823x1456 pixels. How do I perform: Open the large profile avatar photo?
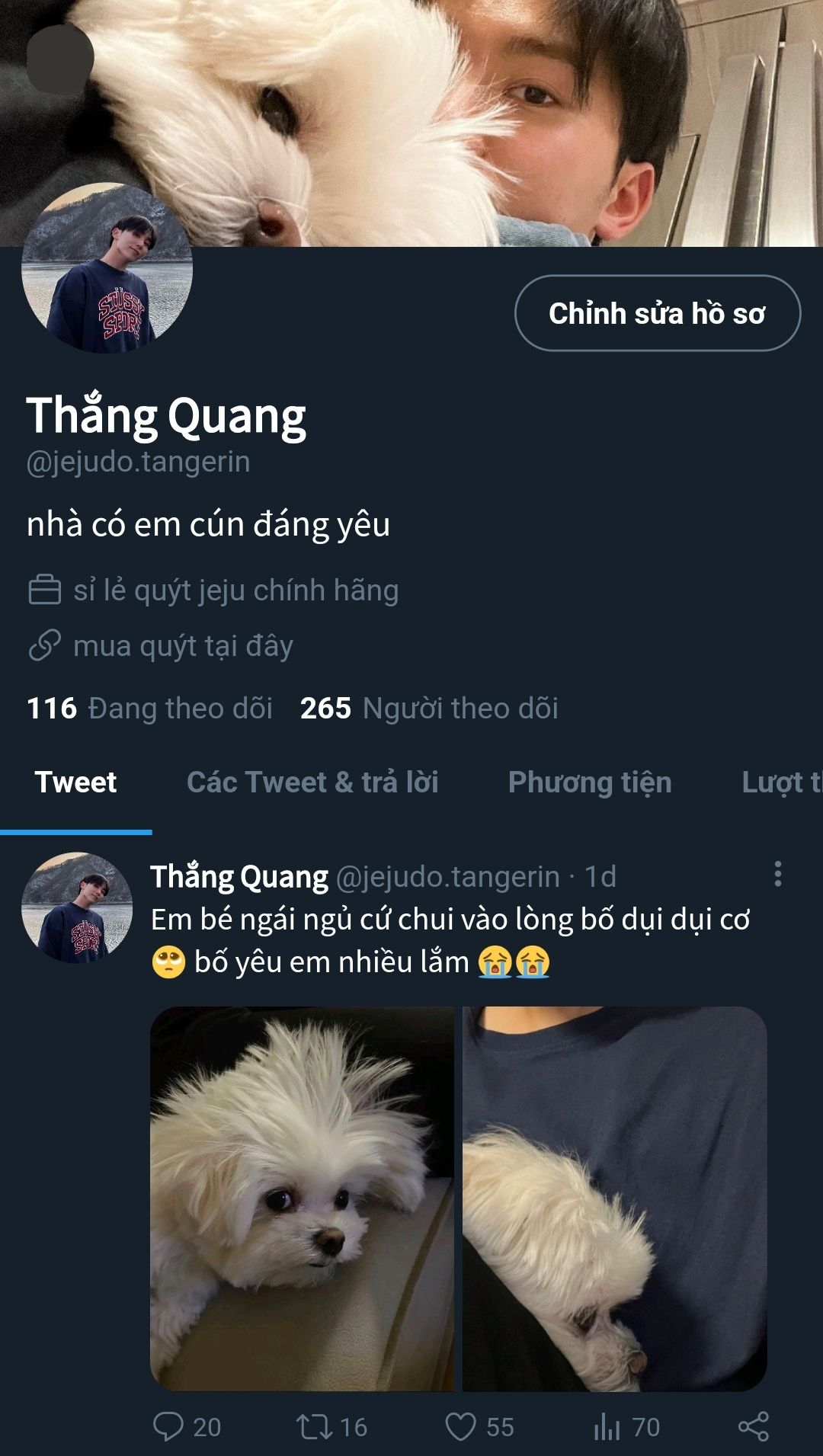pos(107,268)
